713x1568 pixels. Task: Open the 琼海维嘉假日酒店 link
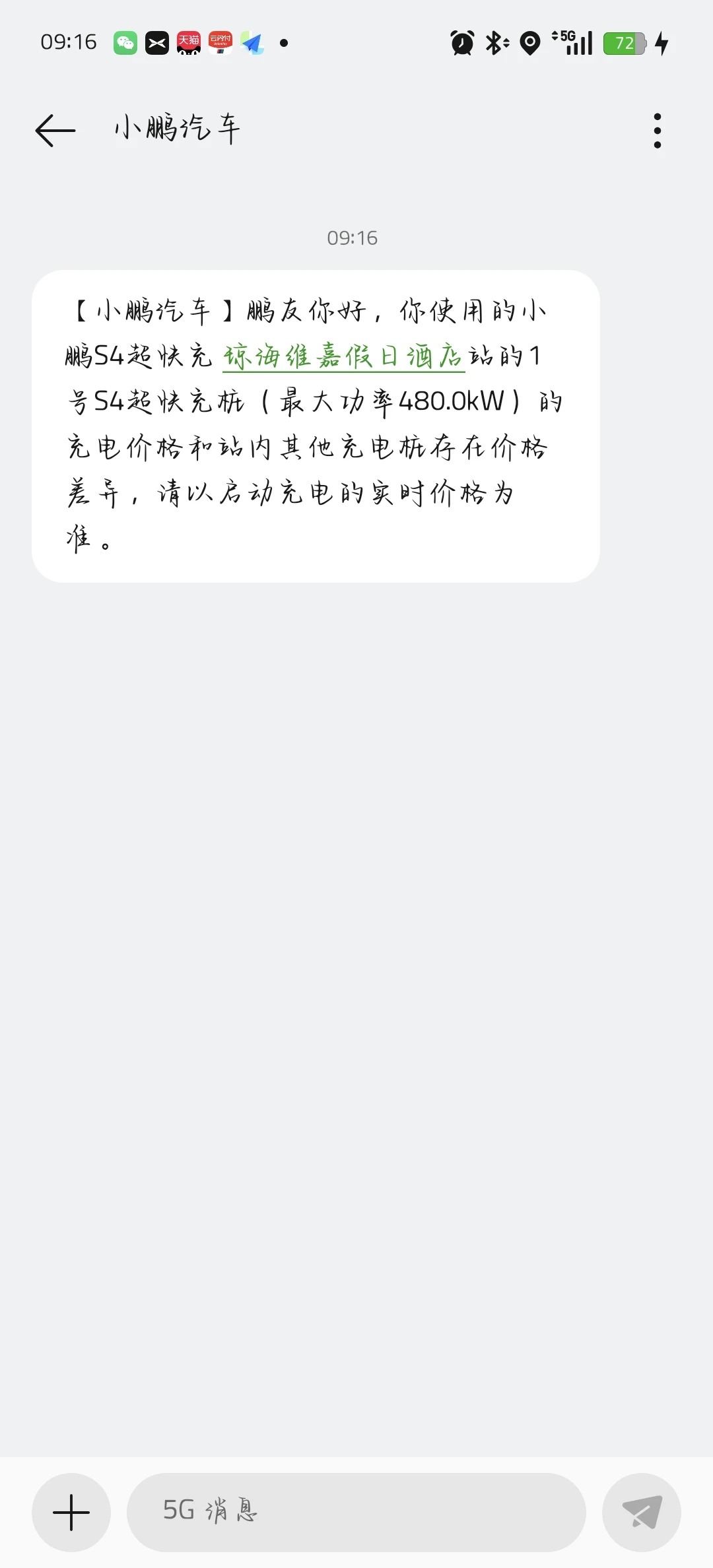point(343,356)
